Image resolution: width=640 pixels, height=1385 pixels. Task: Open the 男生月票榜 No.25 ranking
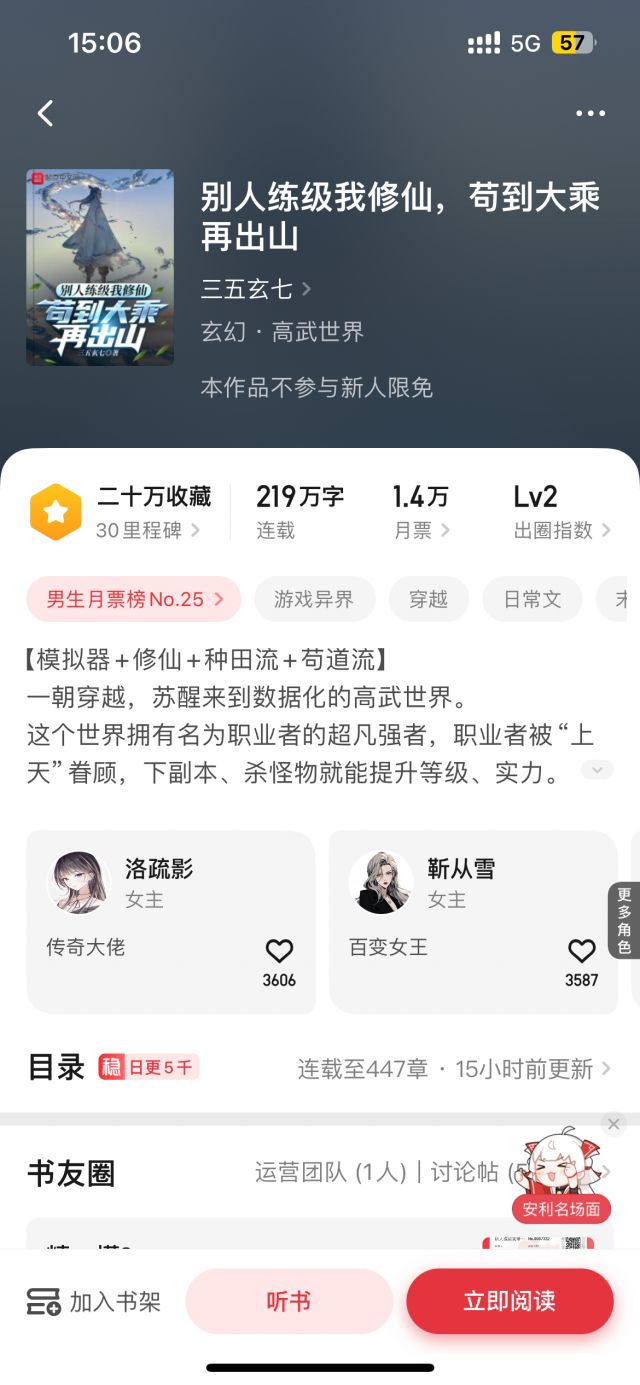[x=133, y=599]
